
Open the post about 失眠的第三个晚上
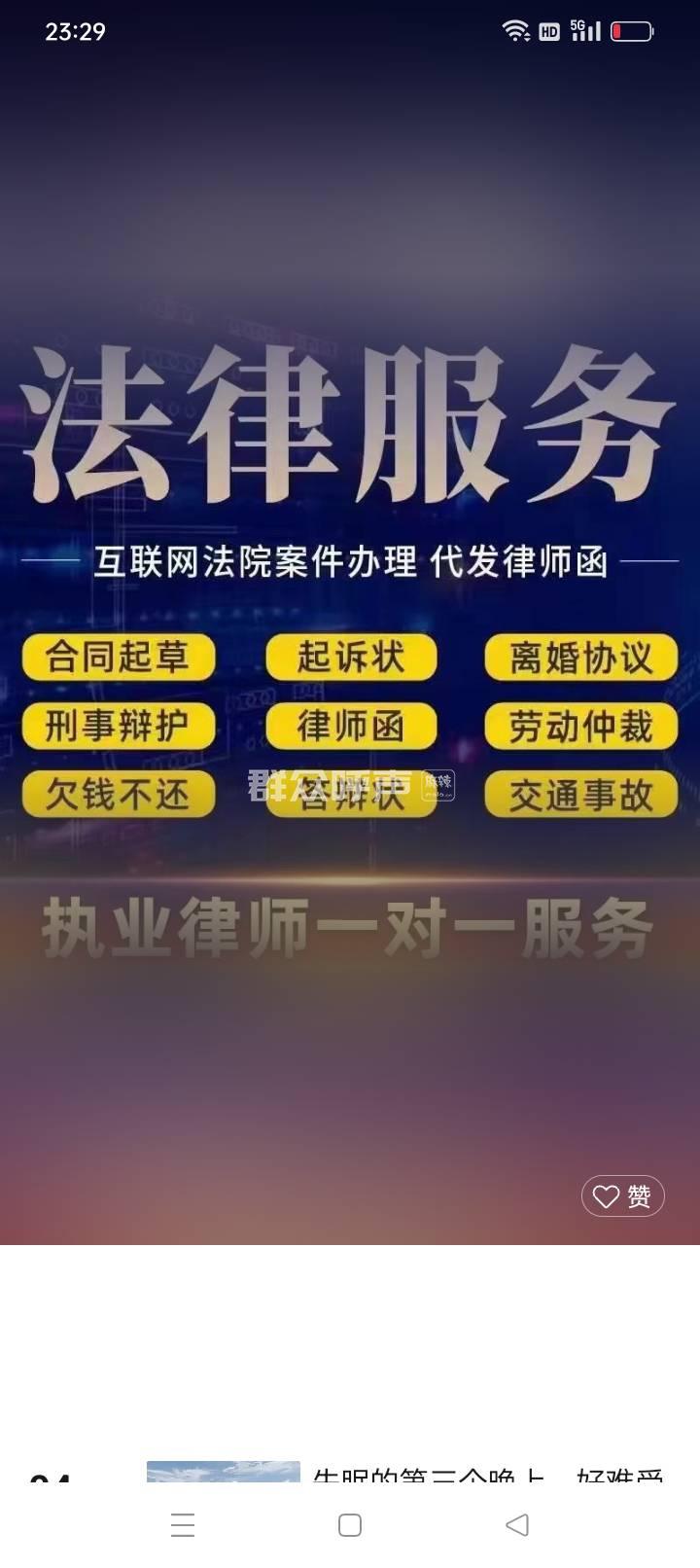tap(486, 1475)
